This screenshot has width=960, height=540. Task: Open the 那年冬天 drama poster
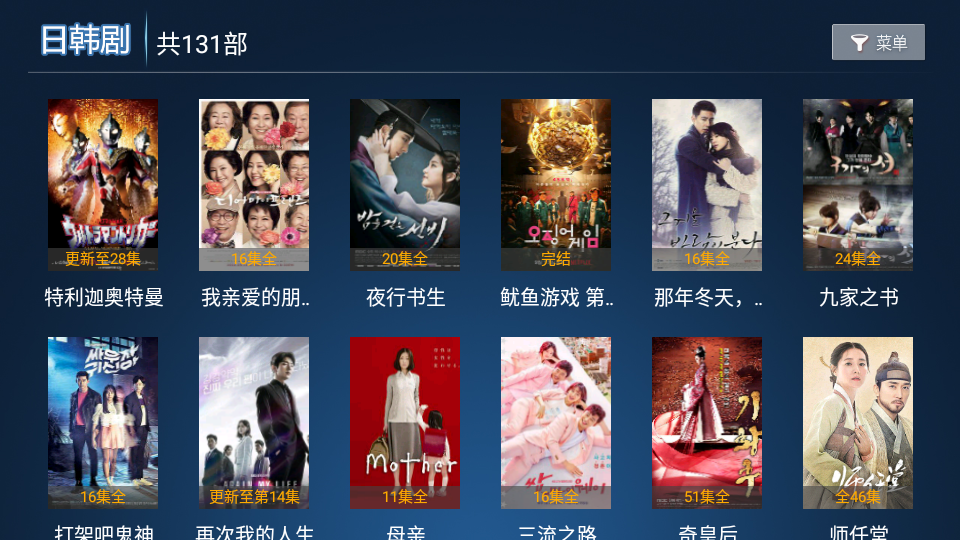click(x=707, y=185)
